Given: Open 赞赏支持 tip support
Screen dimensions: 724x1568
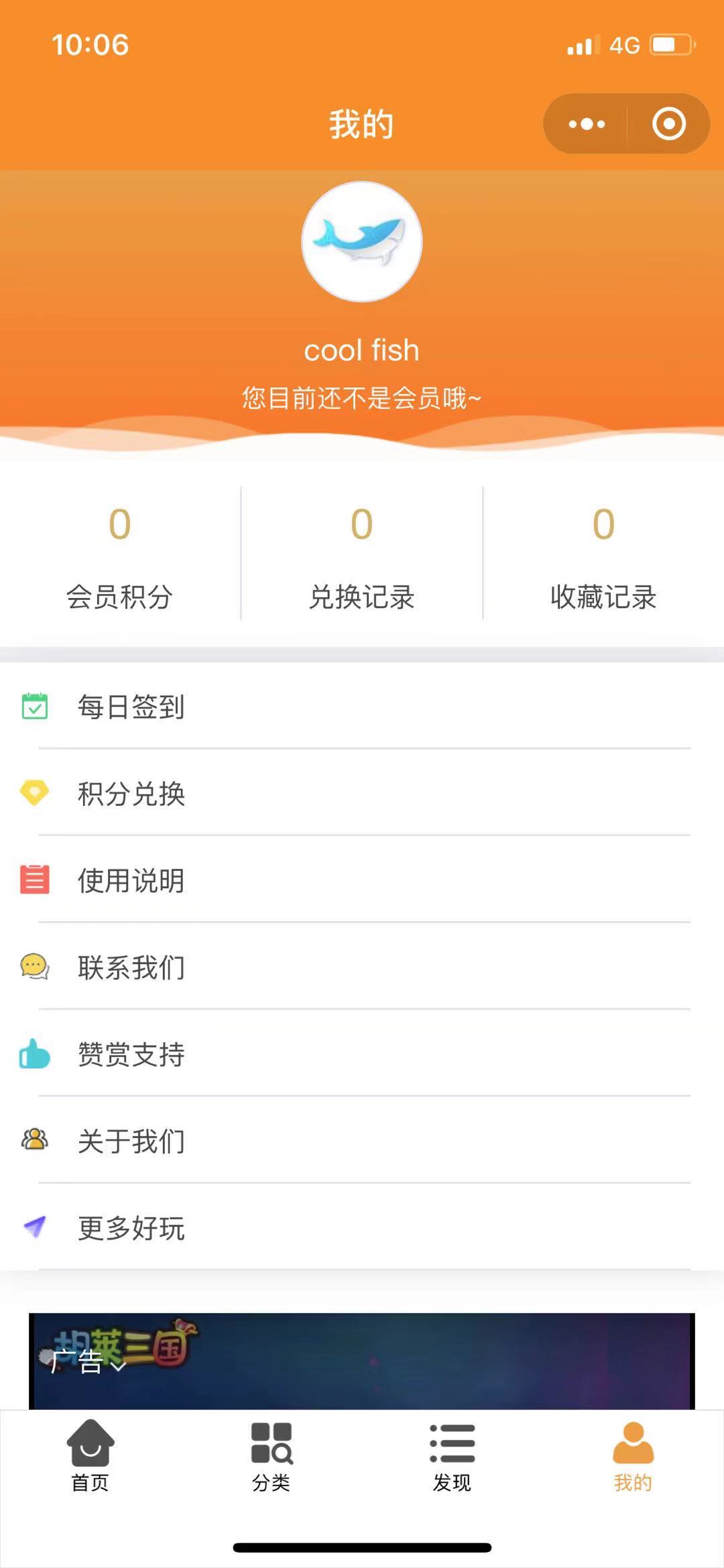Looking at the screenshot, I should pyautogui.click(x=362, y=1054).
